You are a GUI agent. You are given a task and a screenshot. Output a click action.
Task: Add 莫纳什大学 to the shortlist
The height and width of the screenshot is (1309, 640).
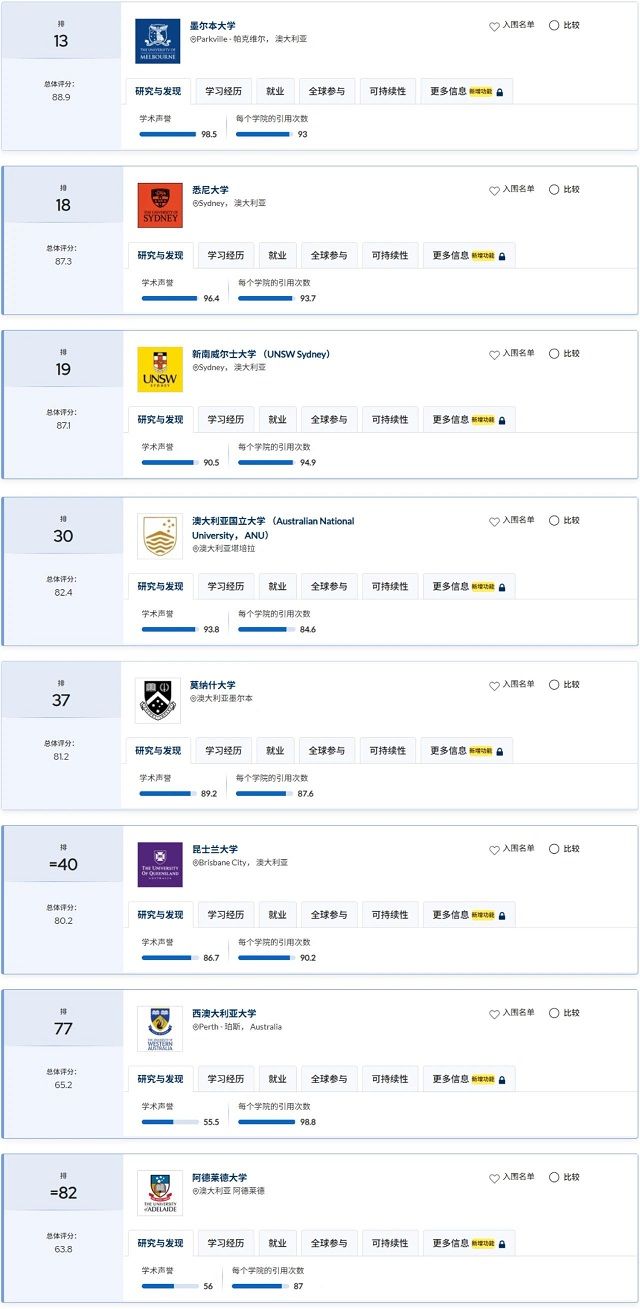pyautogui.click(x=512, y=686)
